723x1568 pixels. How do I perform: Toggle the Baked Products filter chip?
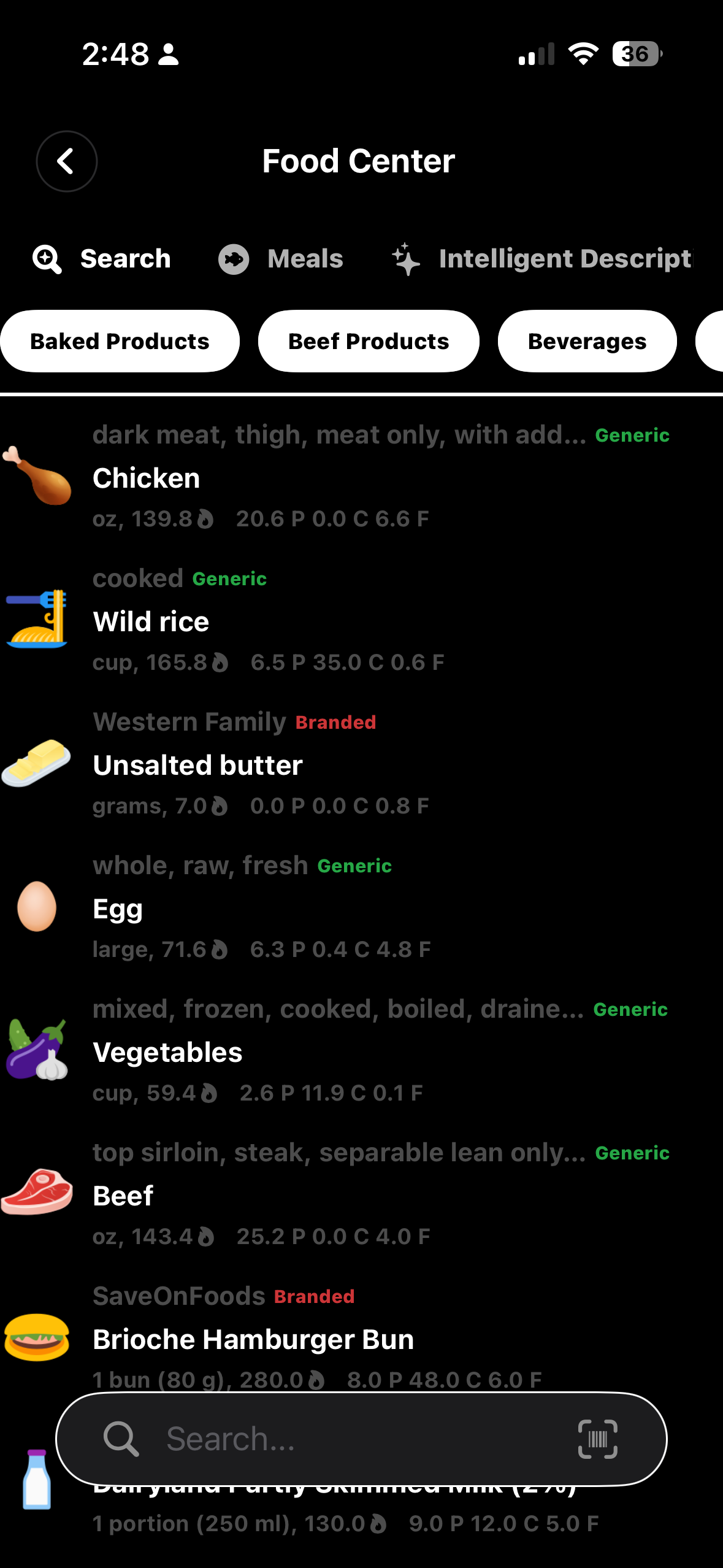click(x=120, y=341)
